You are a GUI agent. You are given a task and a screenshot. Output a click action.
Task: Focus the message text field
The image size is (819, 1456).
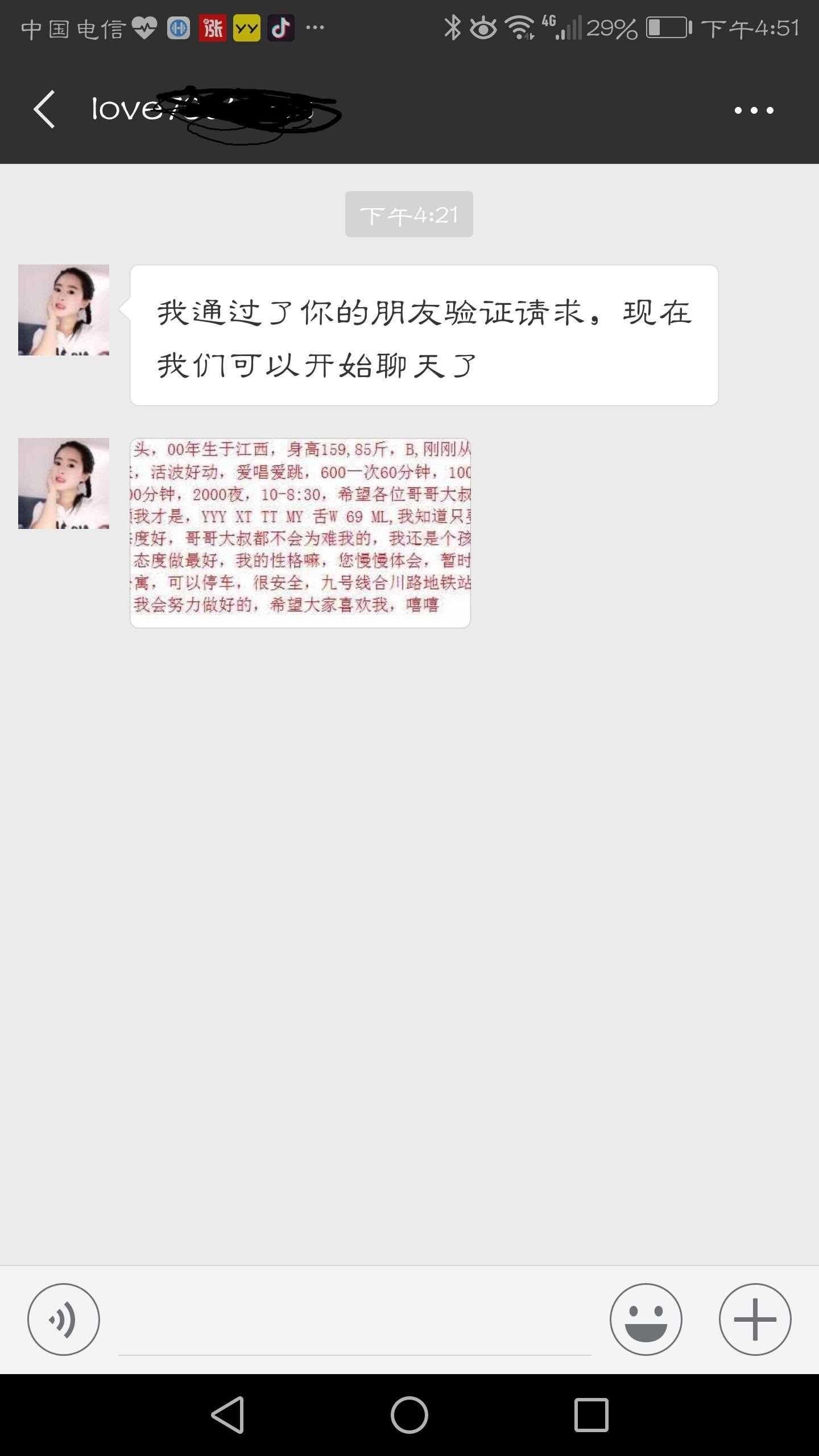pos(355,1325)
